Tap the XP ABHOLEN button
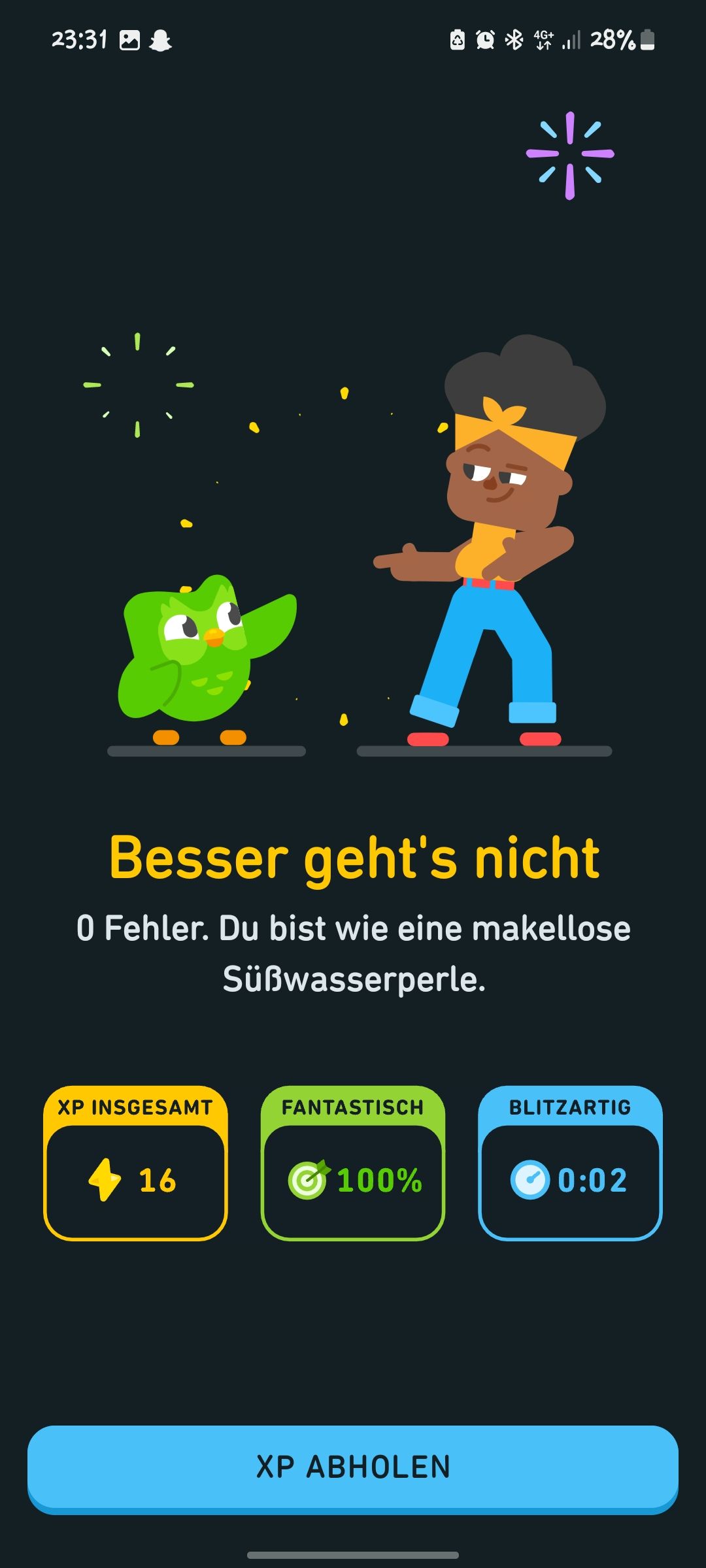Screen dimensions: 706x1568 point(353,1469)
